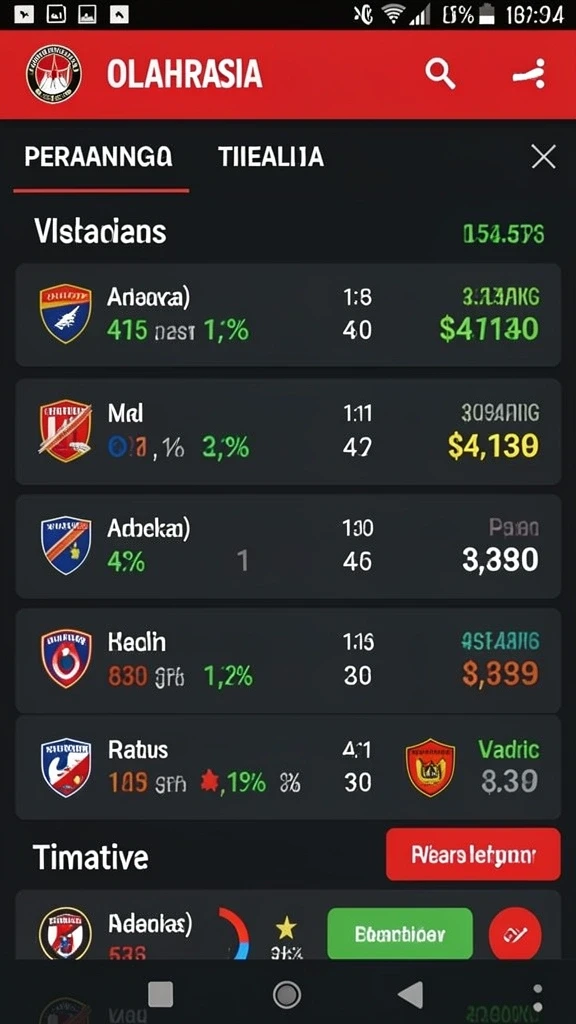This screenshot has width=576, height=1024.
Task: Open the Mal team row
Action: point(288,431)
